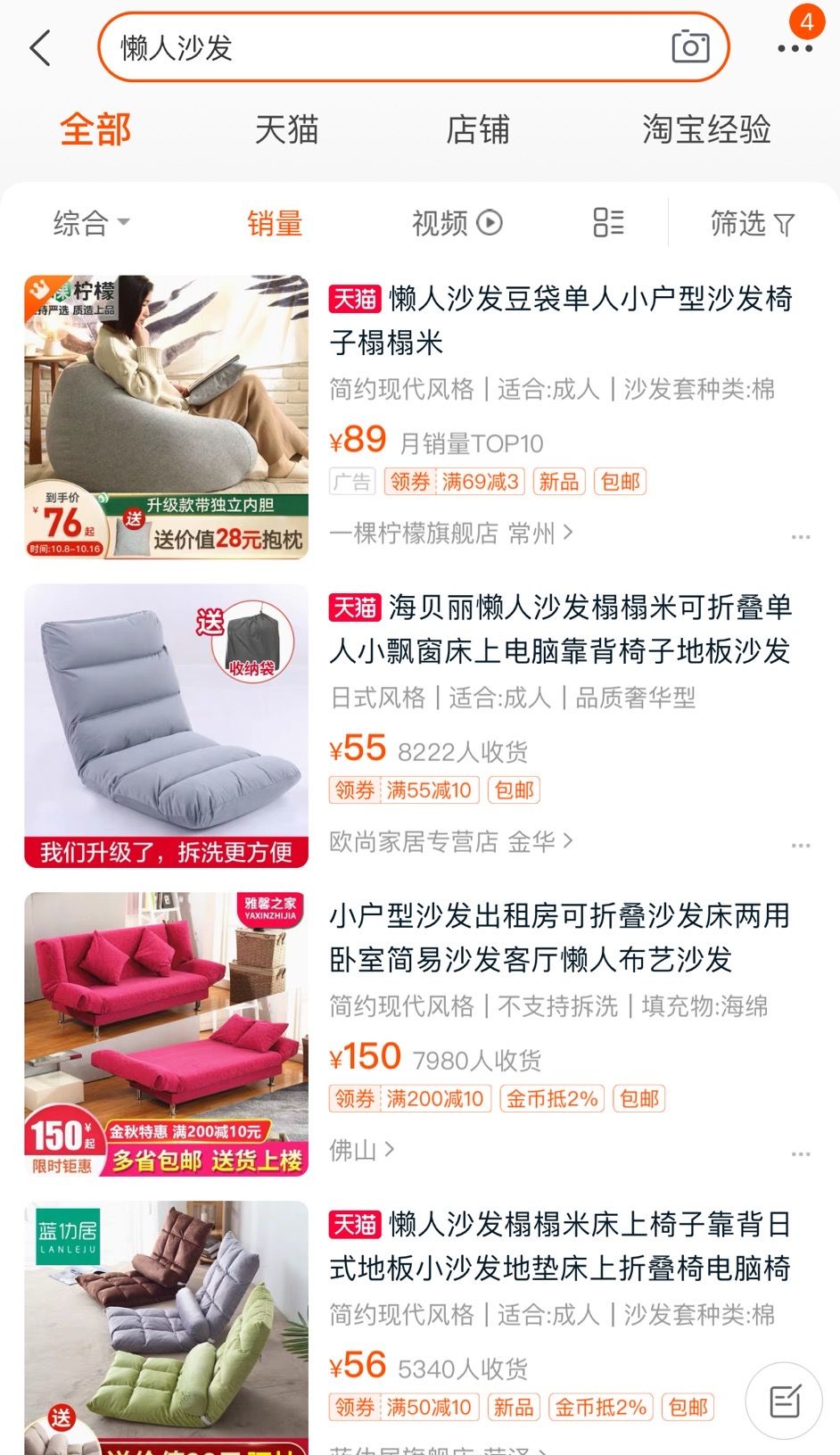Expand the 综合 sorting dropdown
The height and width of the screenshot is (1455, 840).
(92, 223)
